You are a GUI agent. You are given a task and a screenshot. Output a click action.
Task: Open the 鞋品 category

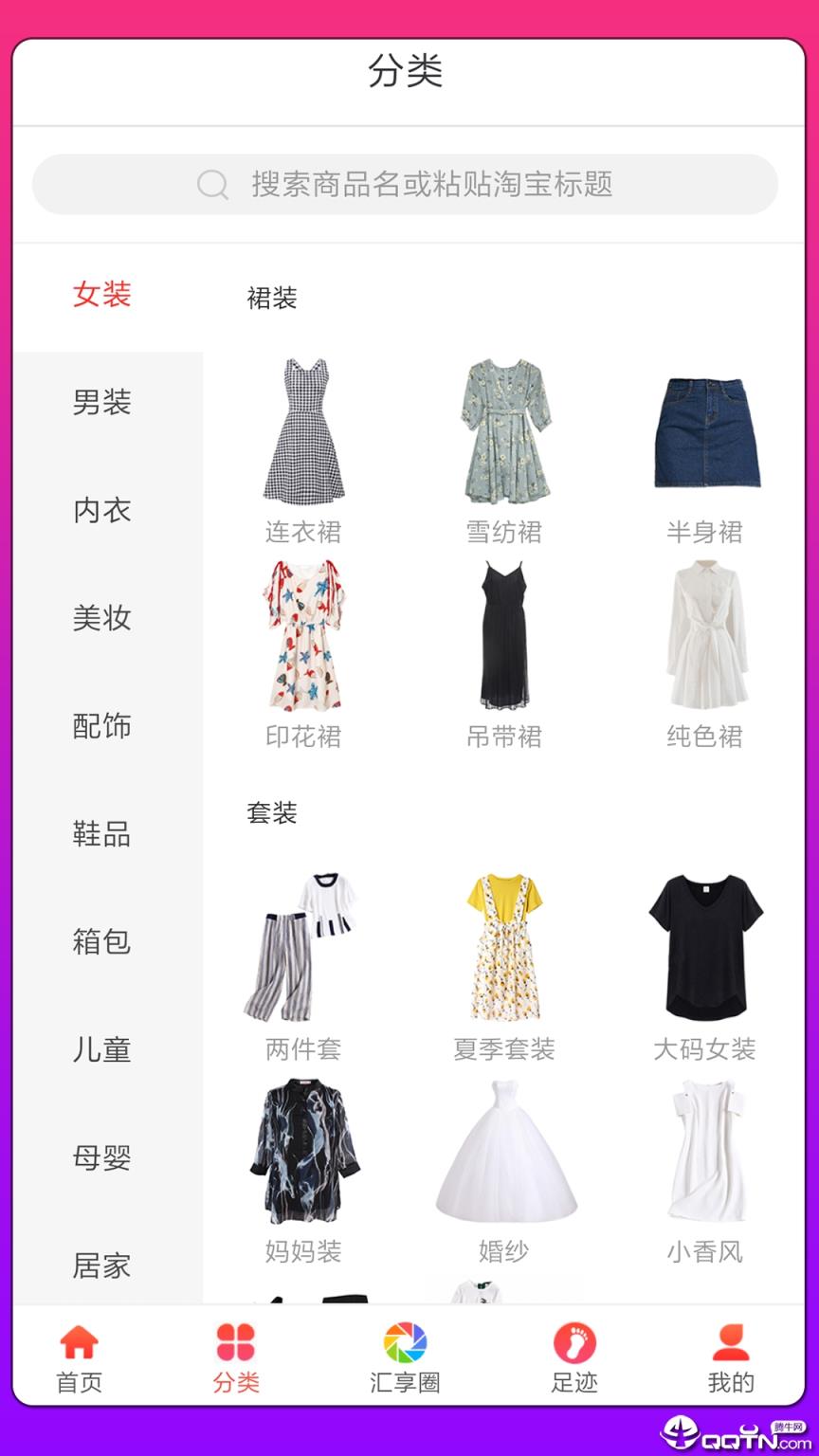(101, 835)
